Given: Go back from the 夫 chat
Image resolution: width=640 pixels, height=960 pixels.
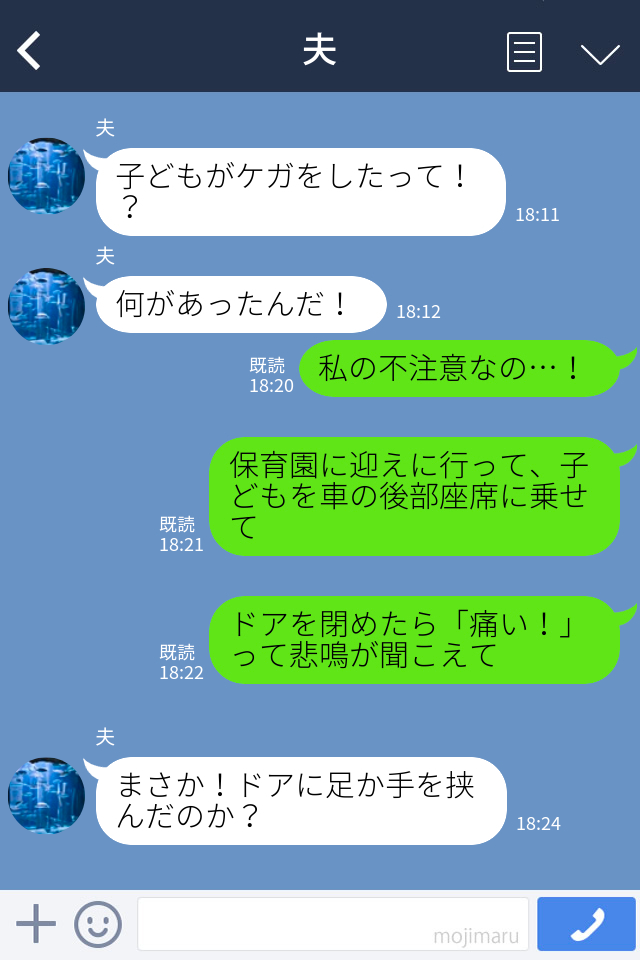Looking at the screenshot, I should (x=30, y=51).
